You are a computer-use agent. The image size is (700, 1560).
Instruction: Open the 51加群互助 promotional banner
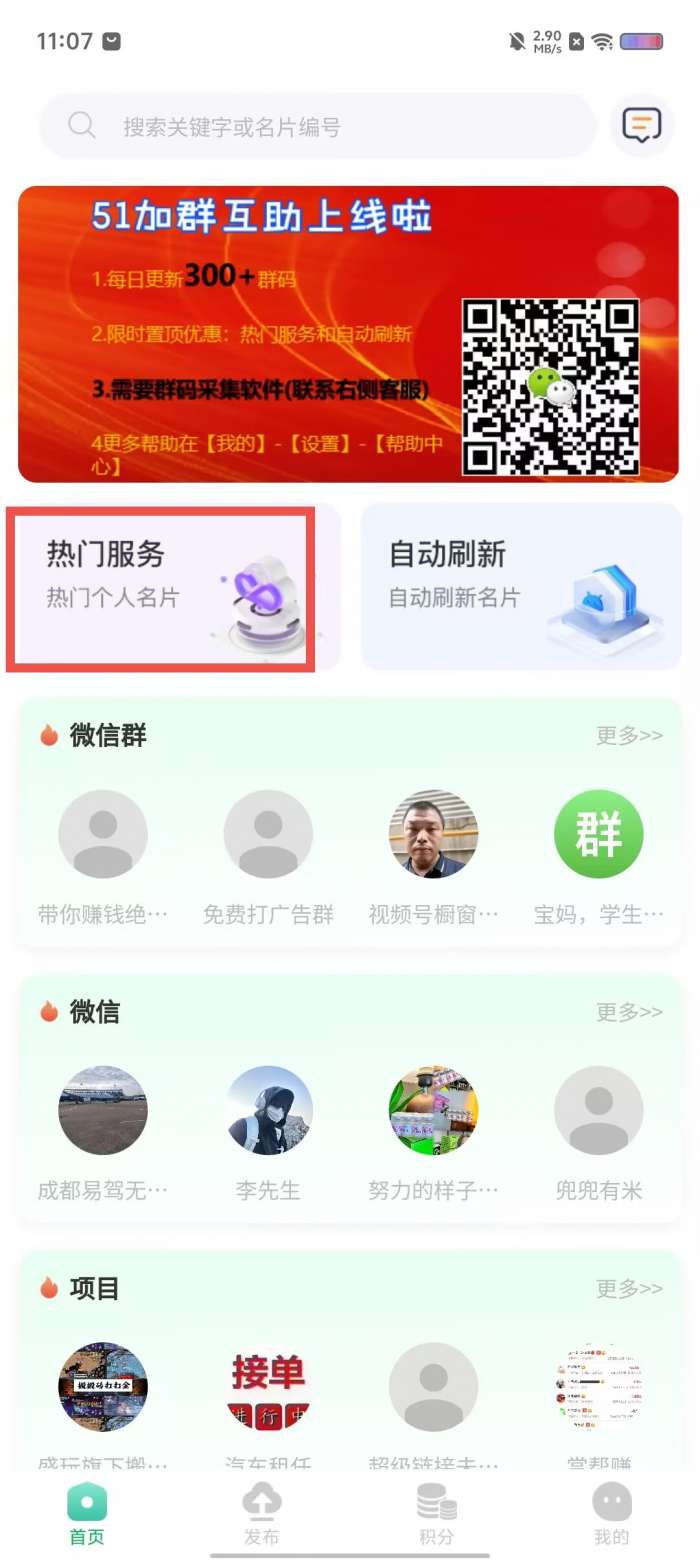(349, 334)
